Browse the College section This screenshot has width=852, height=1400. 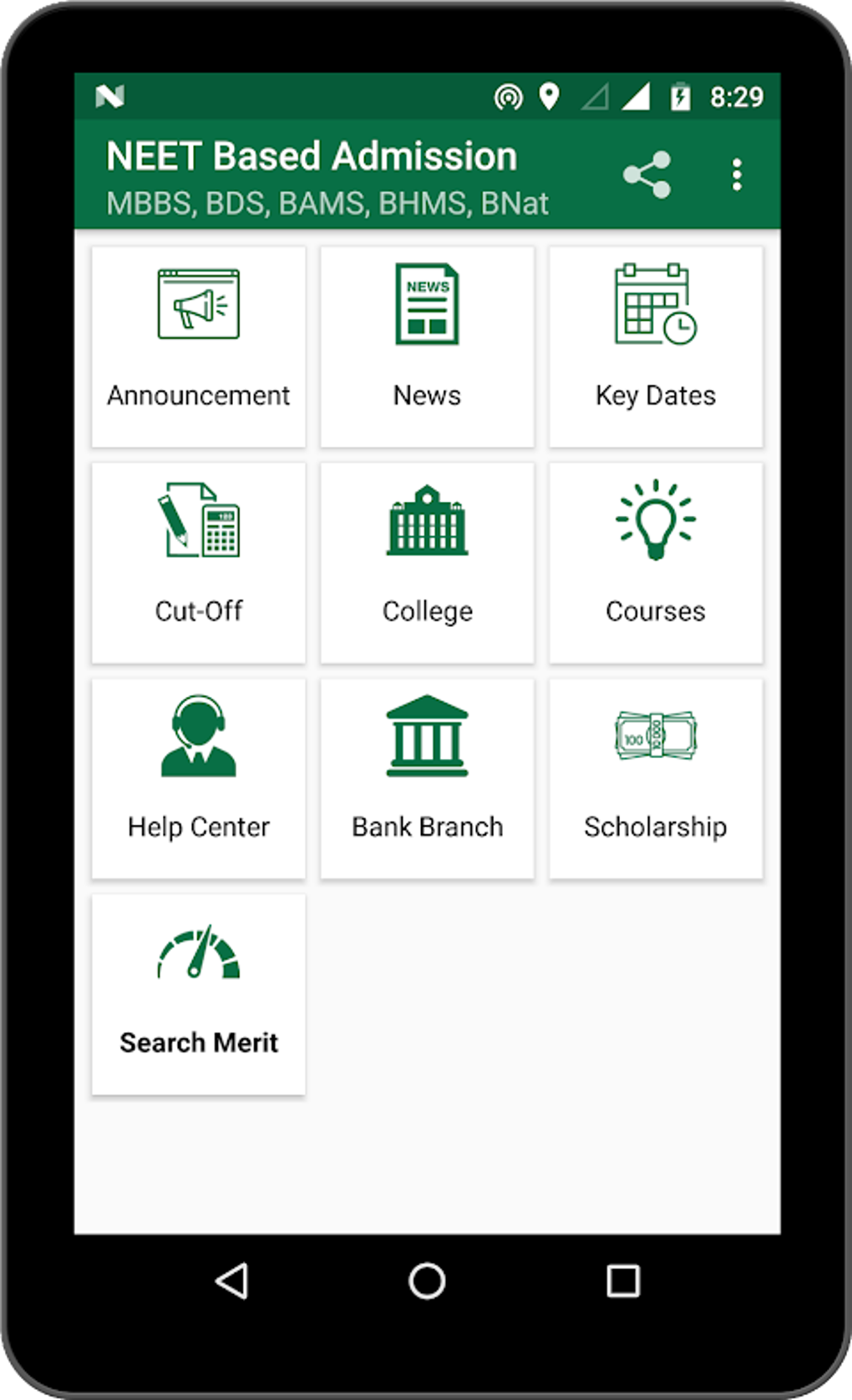pos(427,563)
